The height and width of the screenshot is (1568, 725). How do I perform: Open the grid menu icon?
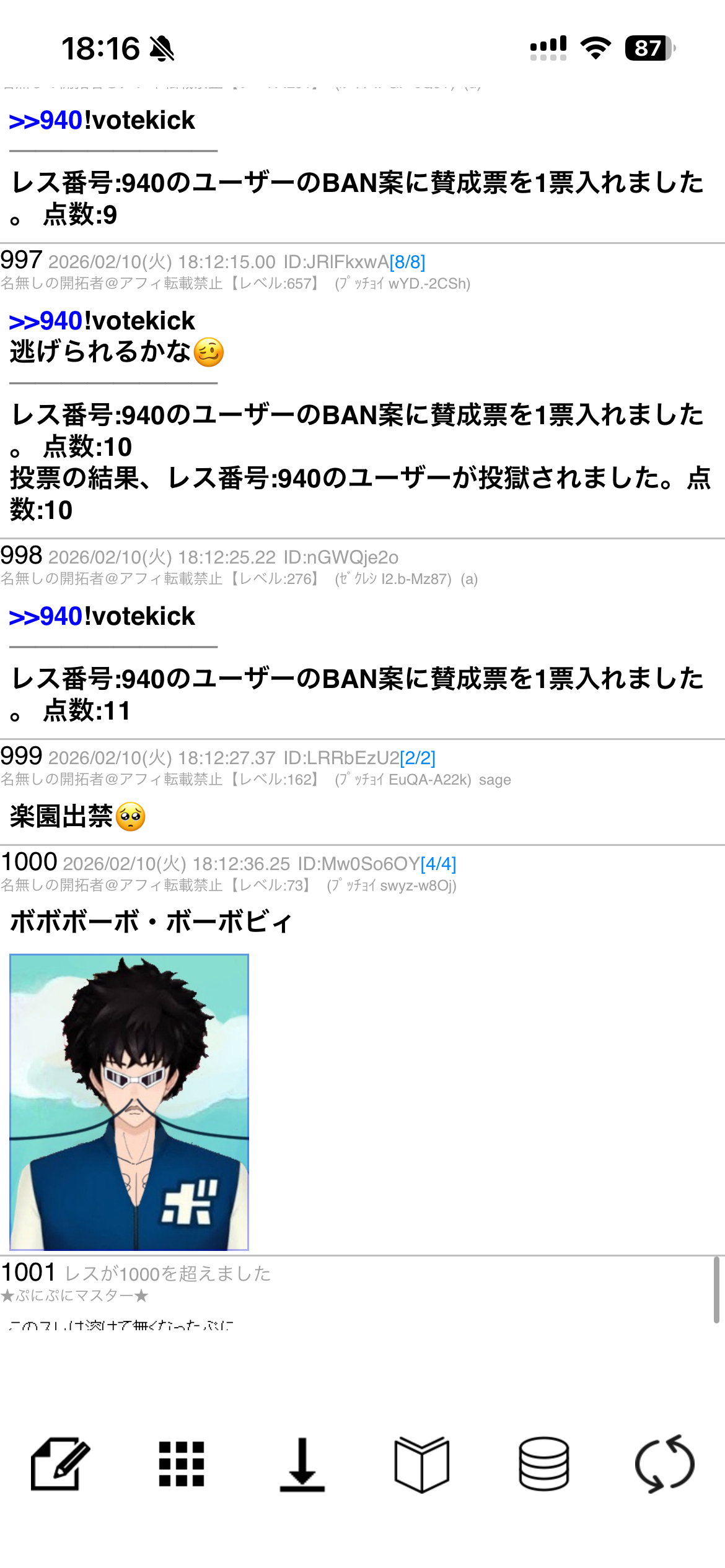coord(181,1465)
